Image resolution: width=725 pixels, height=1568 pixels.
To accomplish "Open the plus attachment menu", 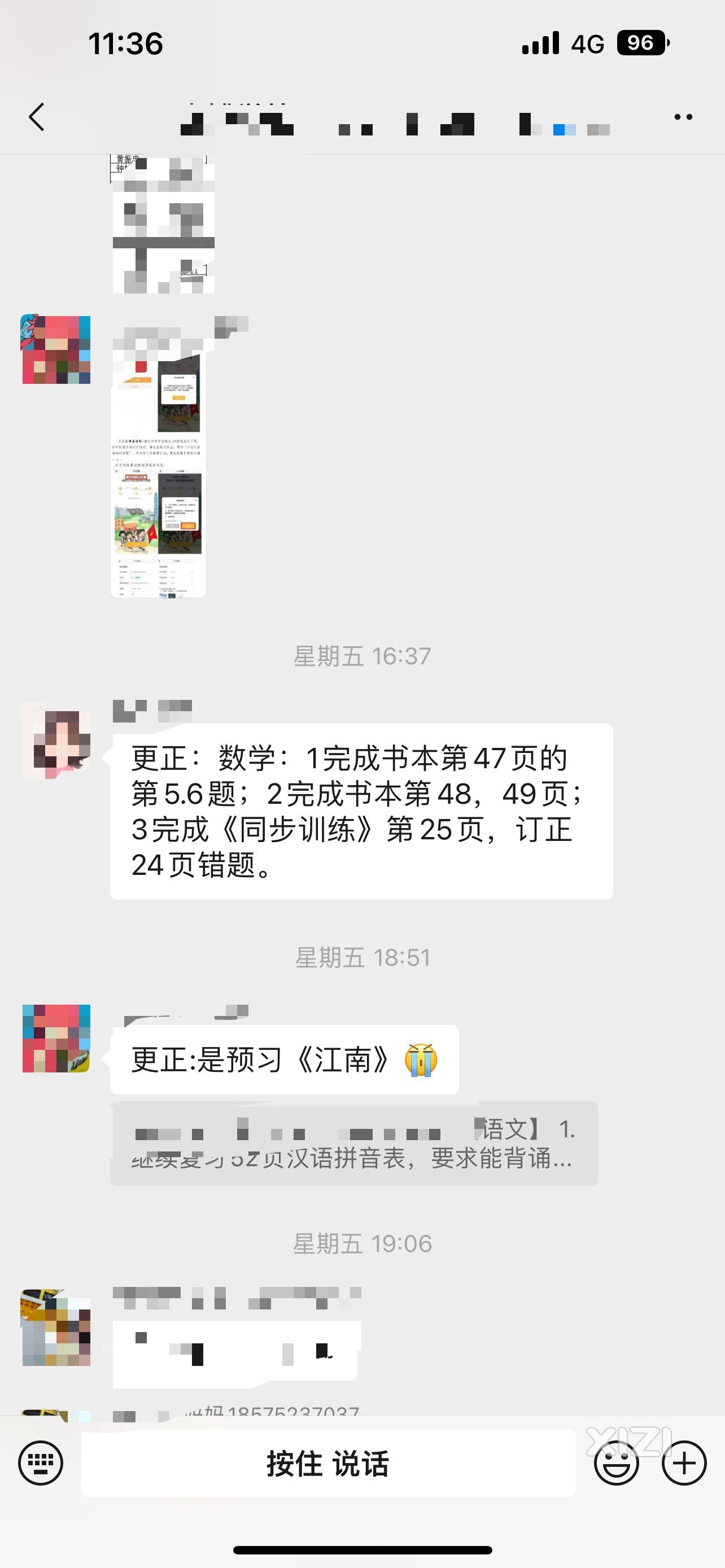I will click(684, 1464).
